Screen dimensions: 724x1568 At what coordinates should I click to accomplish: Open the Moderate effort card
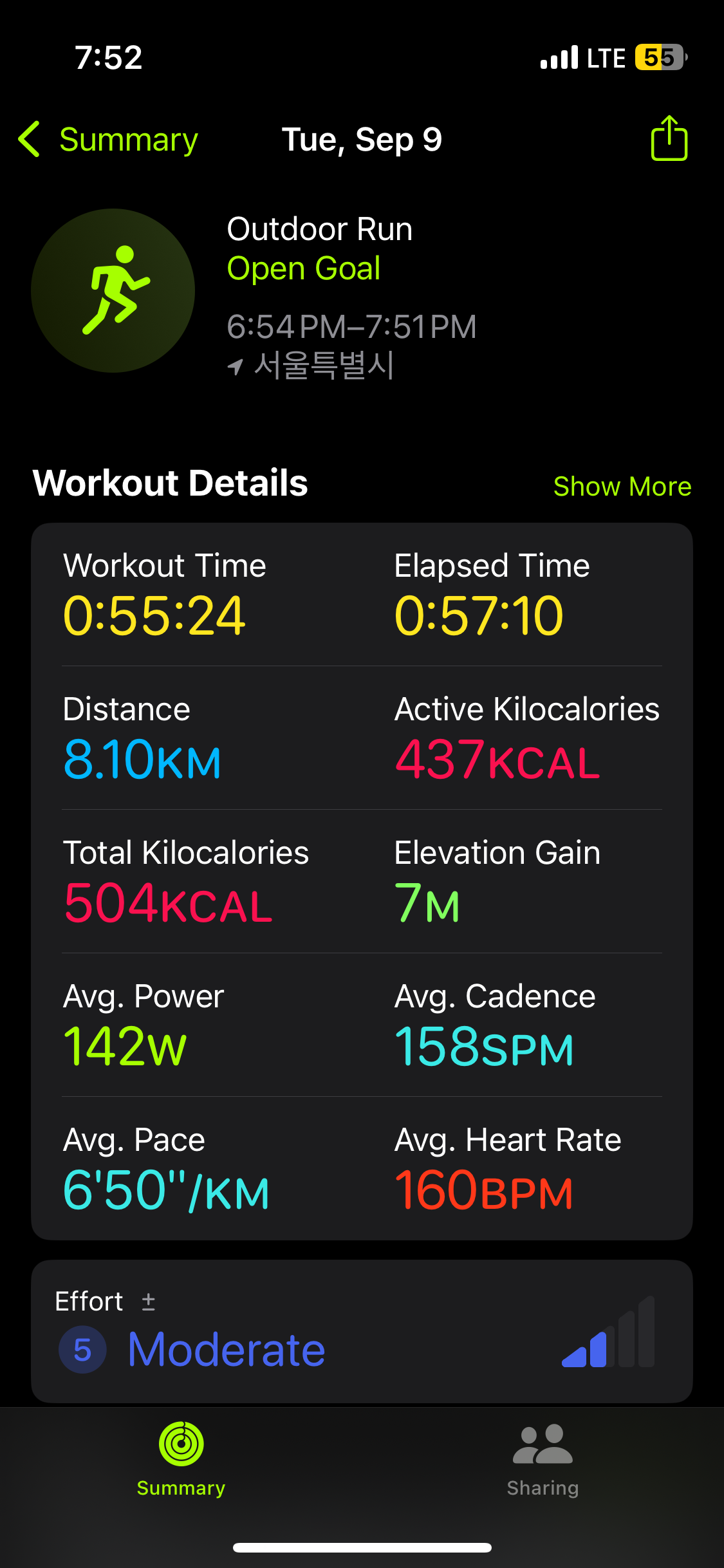click(362, 1331)
